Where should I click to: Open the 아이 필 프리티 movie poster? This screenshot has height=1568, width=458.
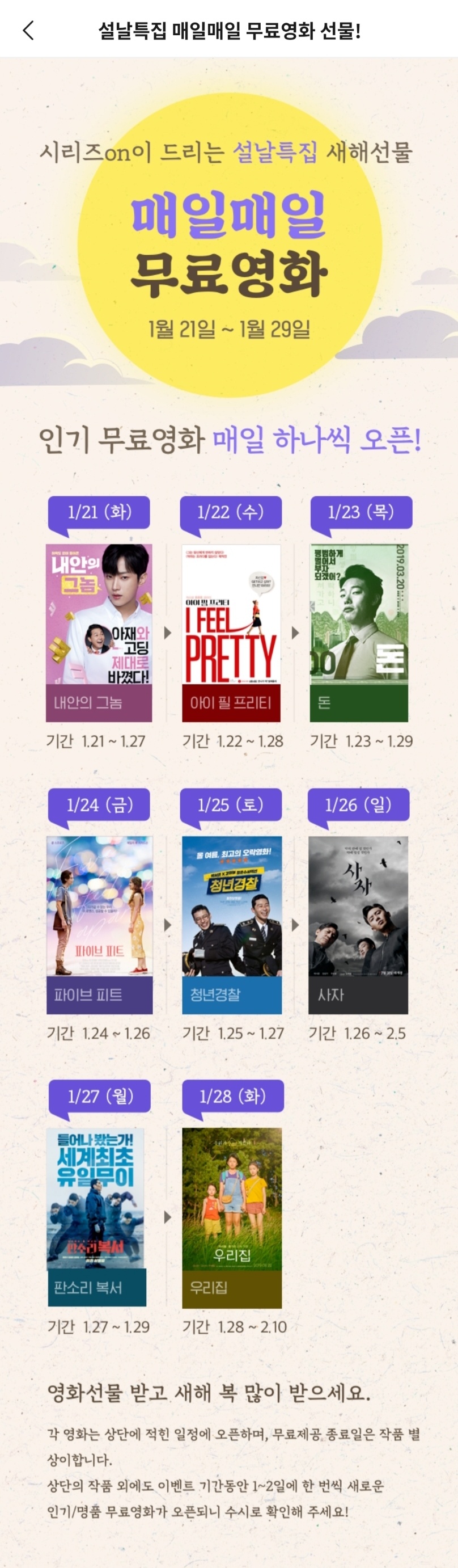click(231, 632)
